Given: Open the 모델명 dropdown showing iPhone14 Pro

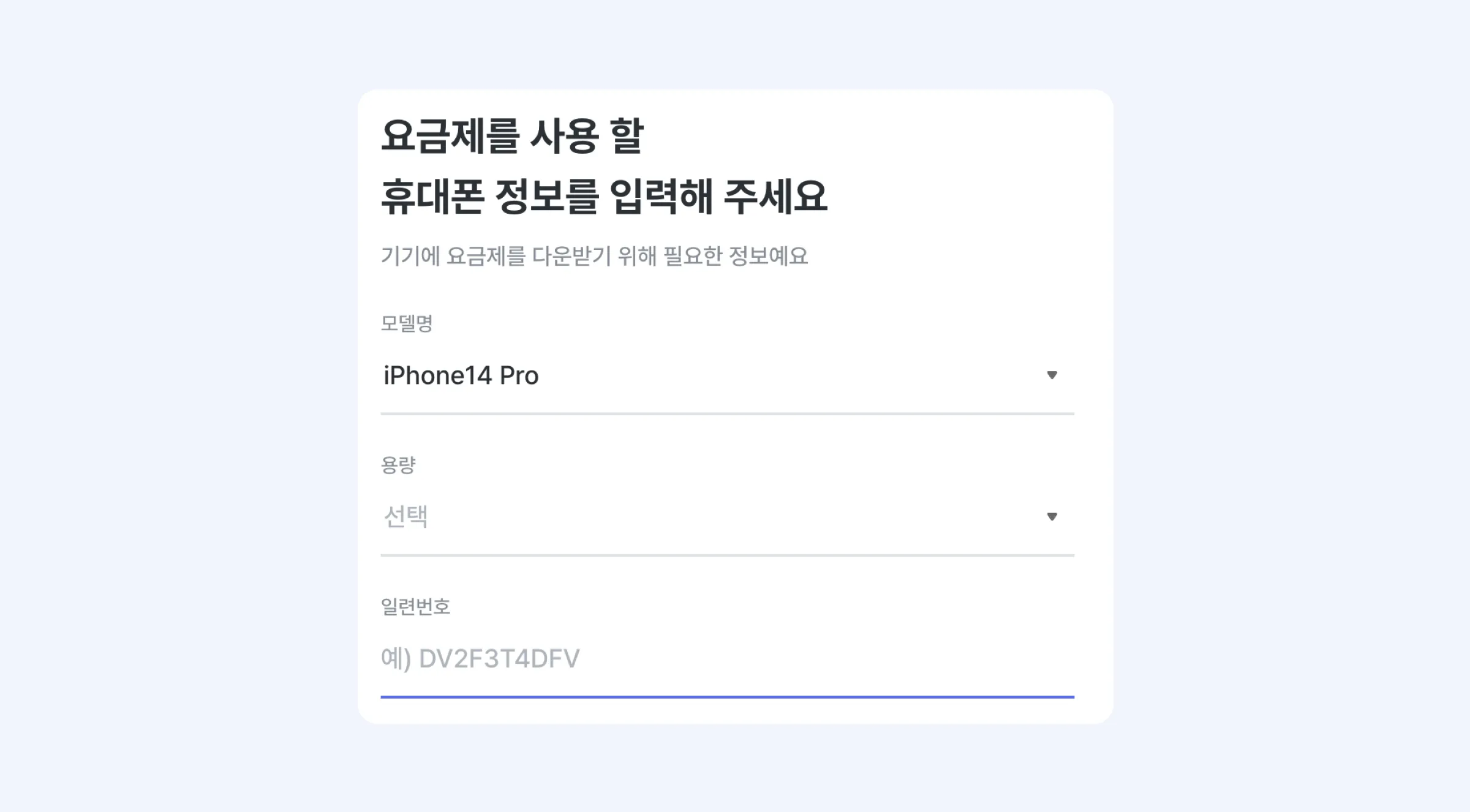Looking at the screenshot, I should [726, 376].
